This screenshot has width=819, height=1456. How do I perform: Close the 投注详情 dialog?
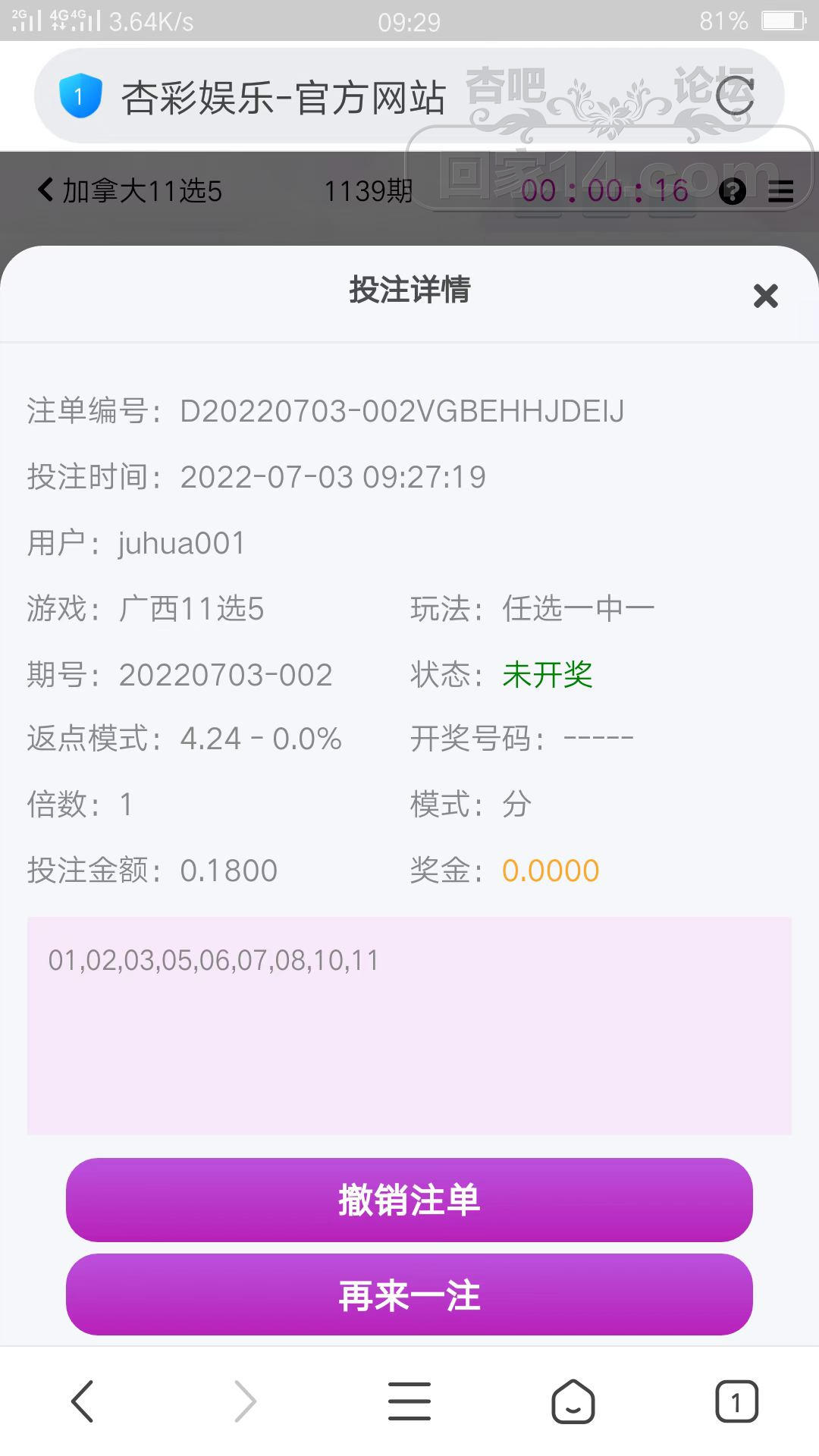pos(765,296)
